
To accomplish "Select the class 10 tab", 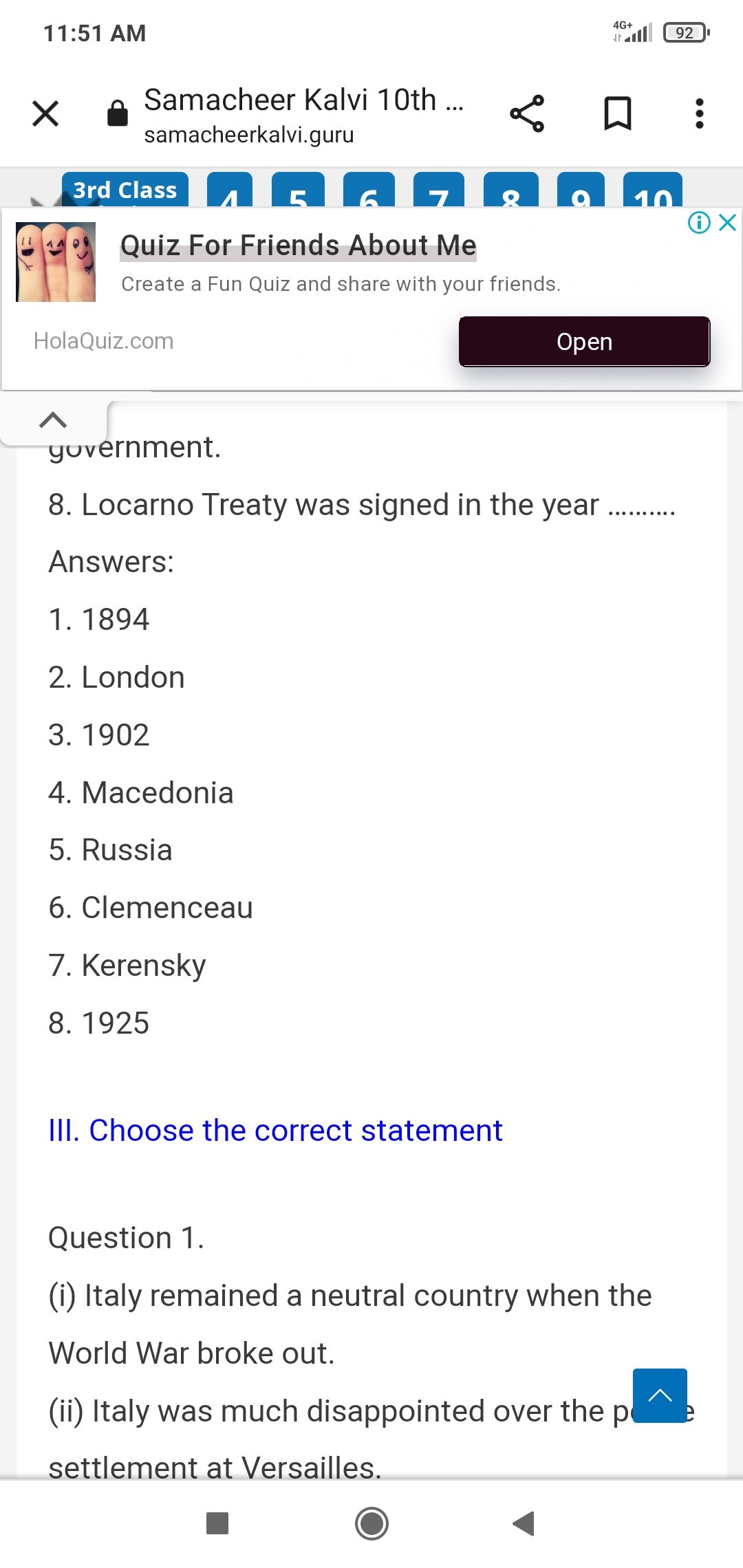I will pyautogui.click(x=652, y=192).
